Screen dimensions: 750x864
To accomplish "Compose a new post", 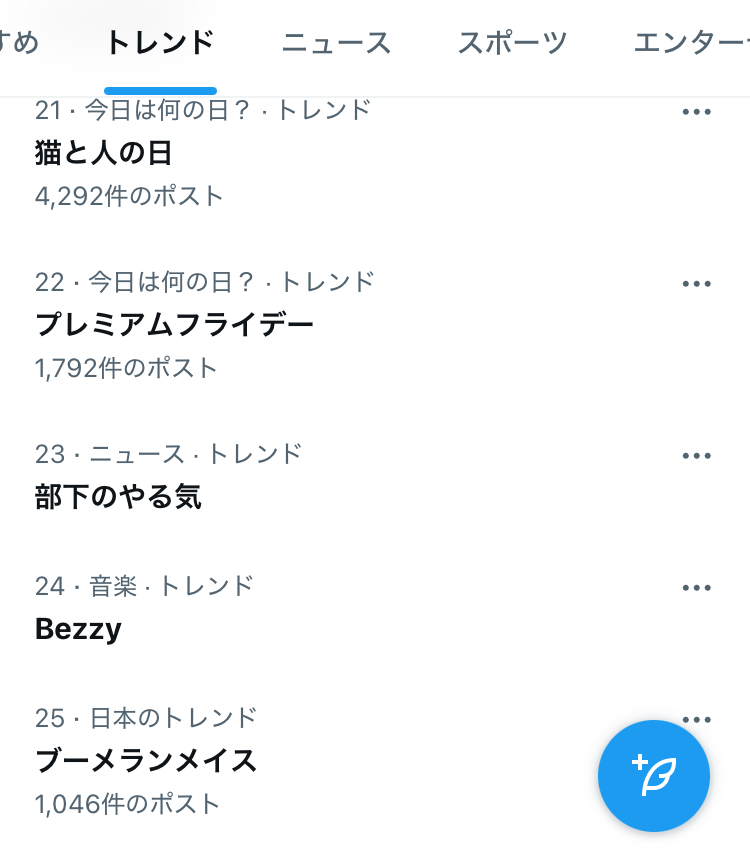I will (654, 776).
